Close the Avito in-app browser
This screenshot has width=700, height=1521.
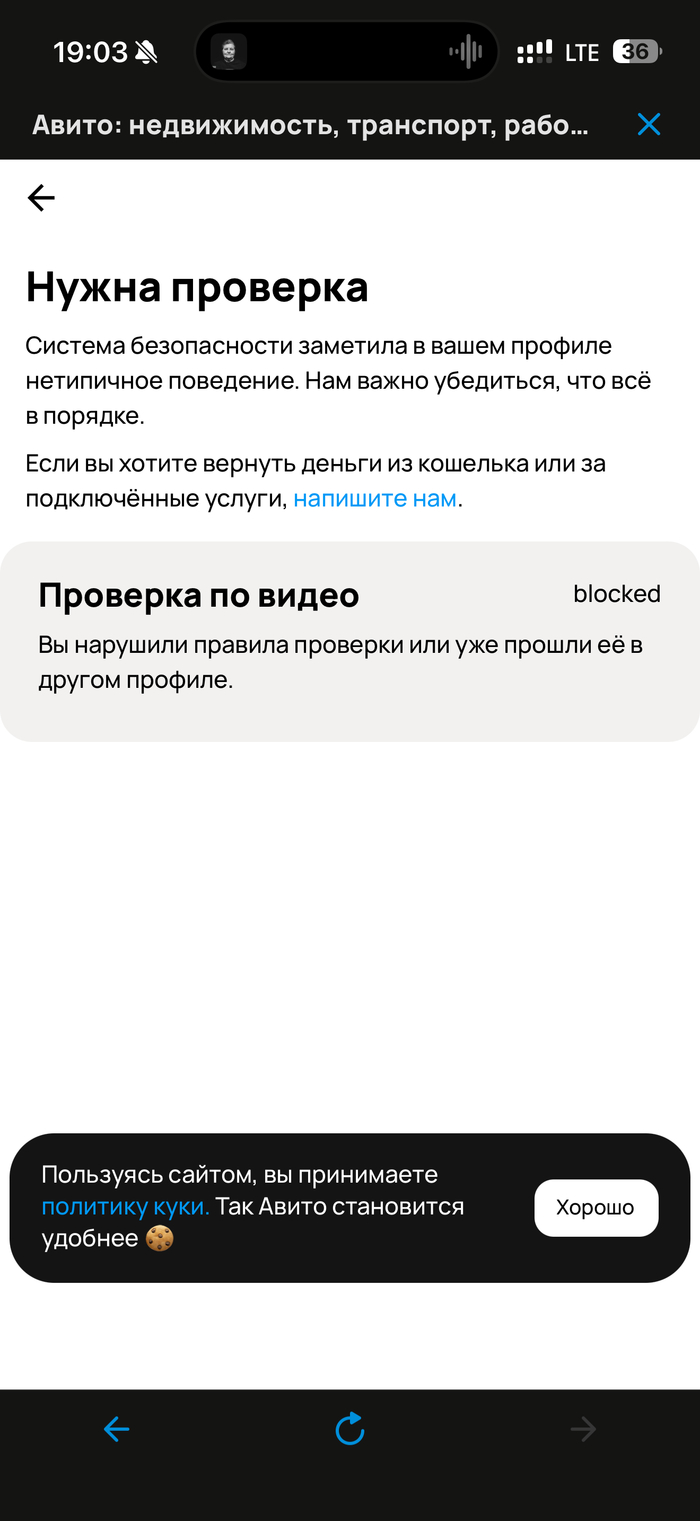point(649,124)
